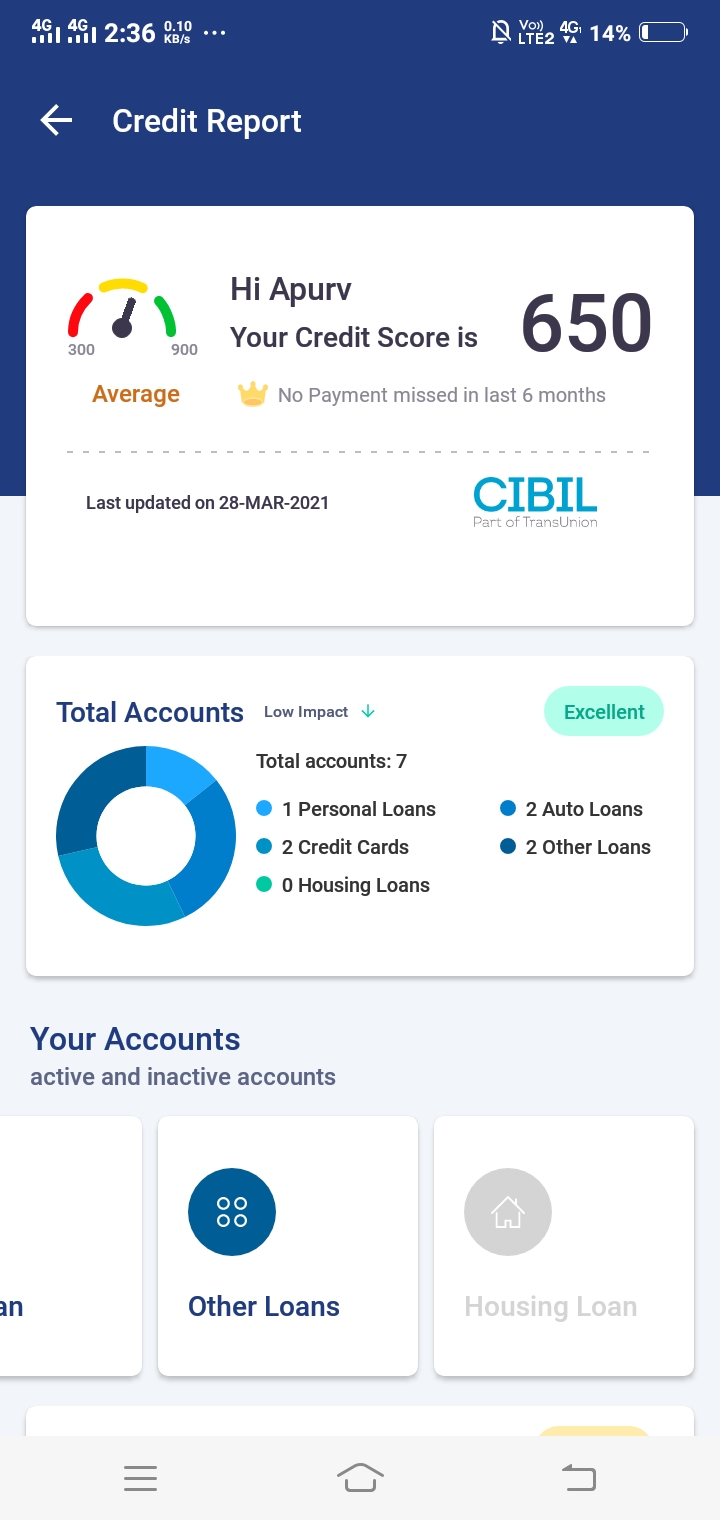Go back from Credit Report

56,121
